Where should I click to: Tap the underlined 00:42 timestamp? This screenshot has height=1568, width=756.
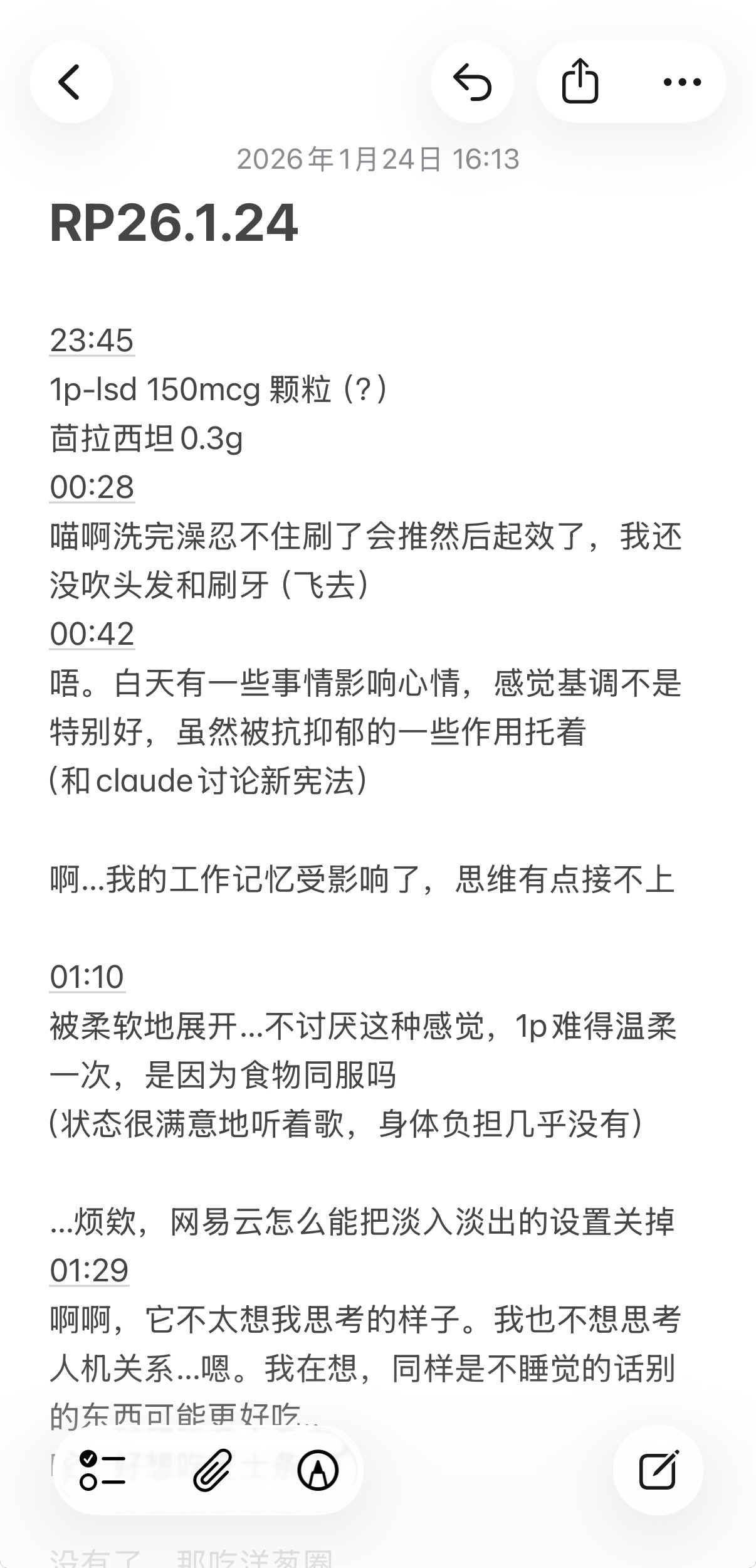[92, 634]
